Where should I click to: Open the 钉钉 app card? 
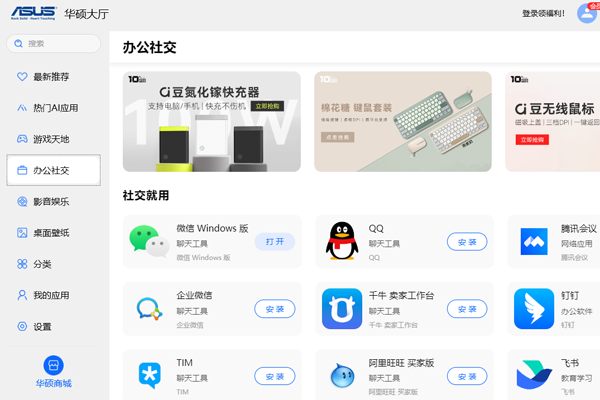coord(555,309)
